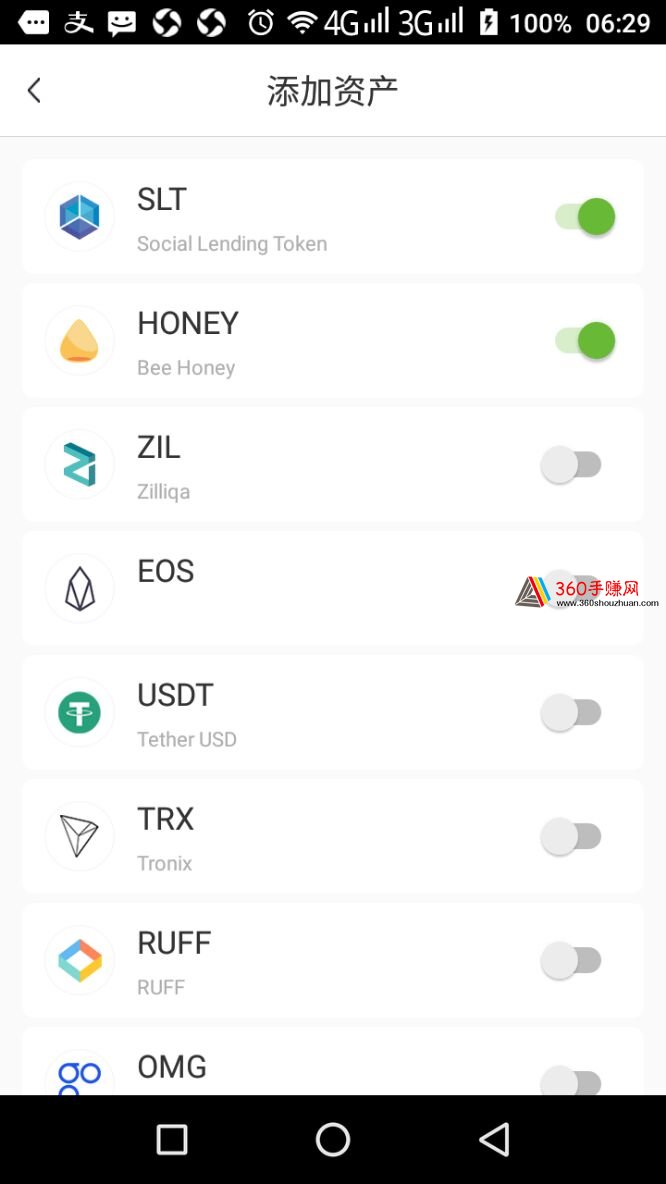The width and height of the screenshot is (666, 1184).
Task: Enable the ZIL Zilliqa asset
Action: pyautogui.click(x=571, y=464)
